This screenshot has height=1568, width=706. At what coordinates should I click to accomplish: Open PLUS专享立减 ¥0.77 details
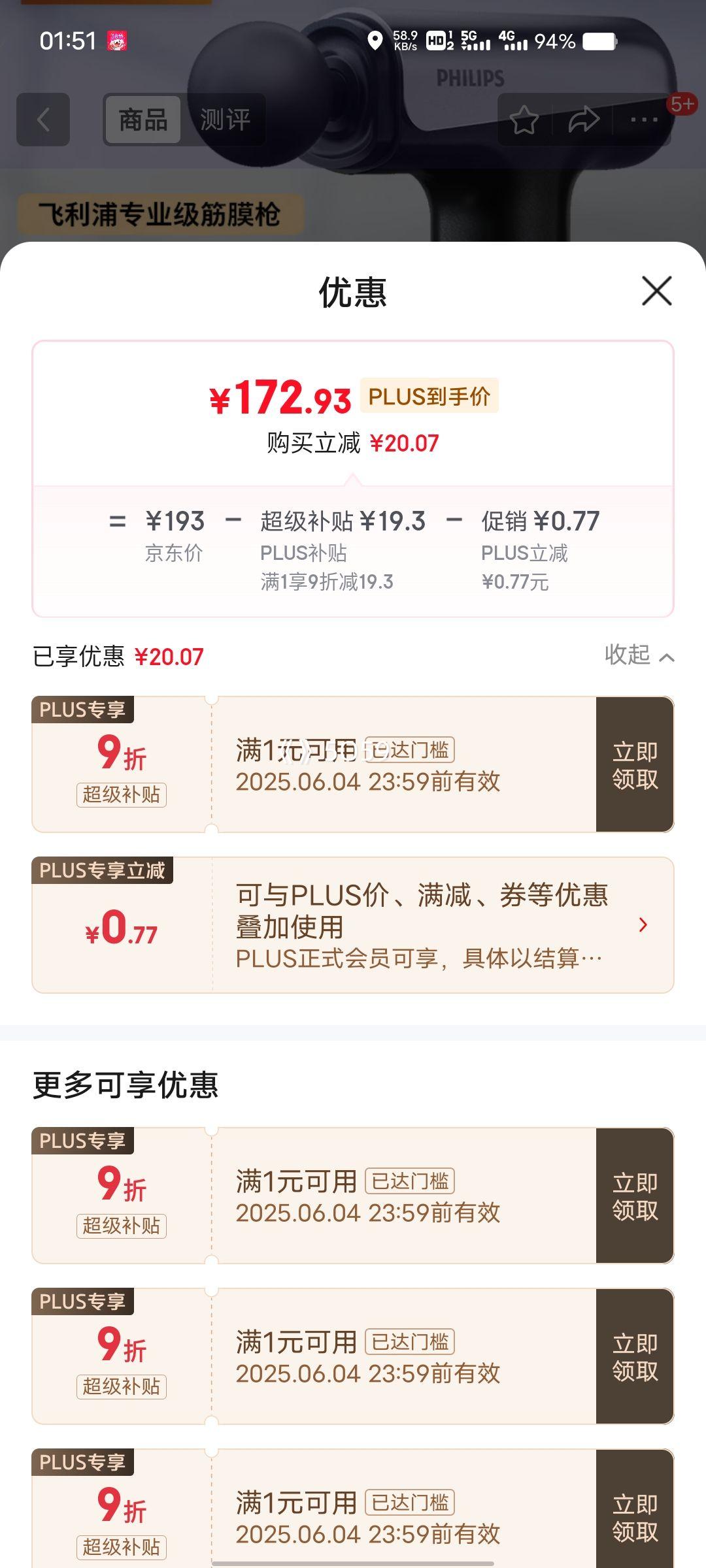click(353, 925)
